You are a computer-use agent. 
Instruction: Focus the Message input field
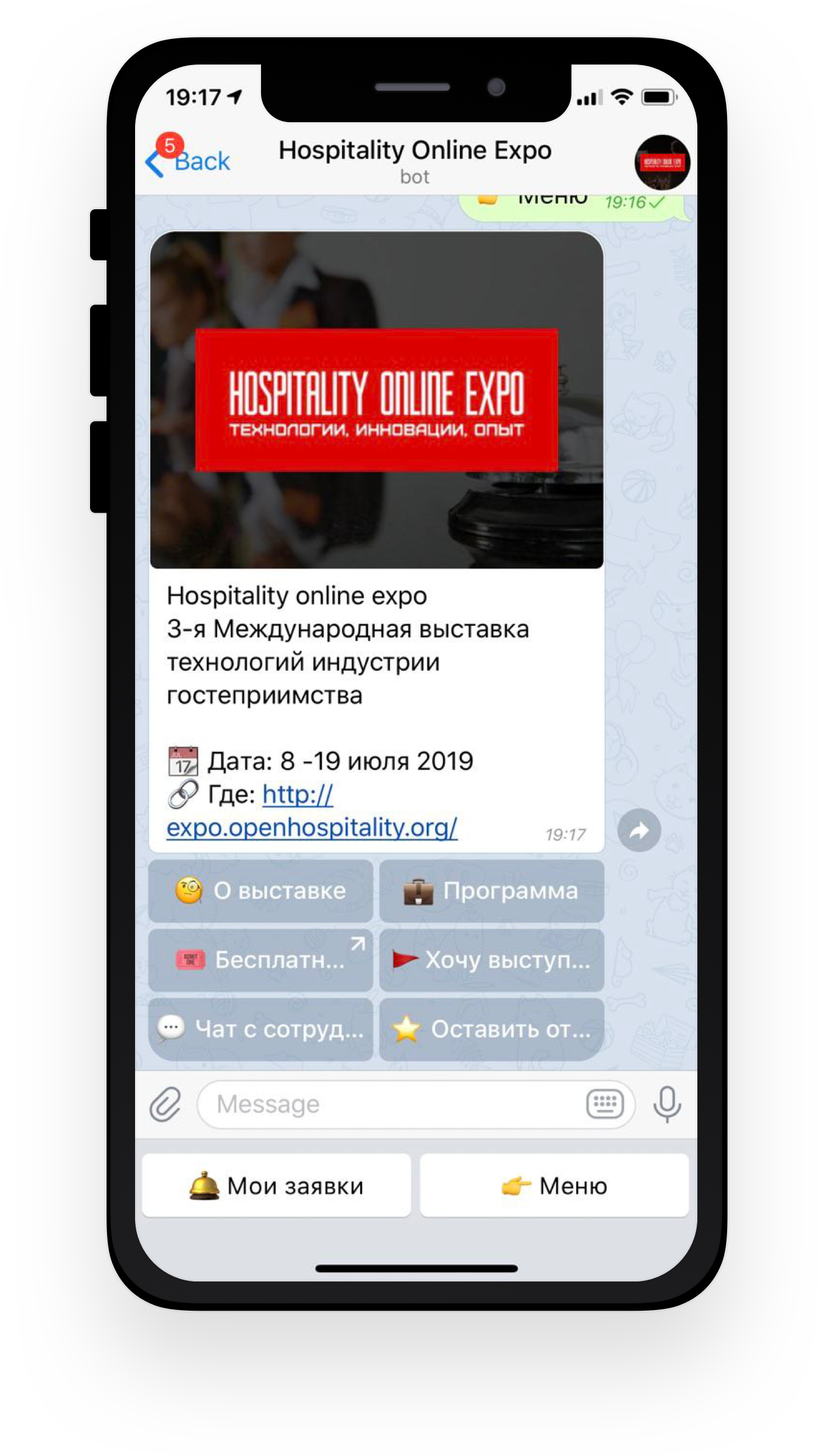pyautogui.click(x=389, y=1104)
